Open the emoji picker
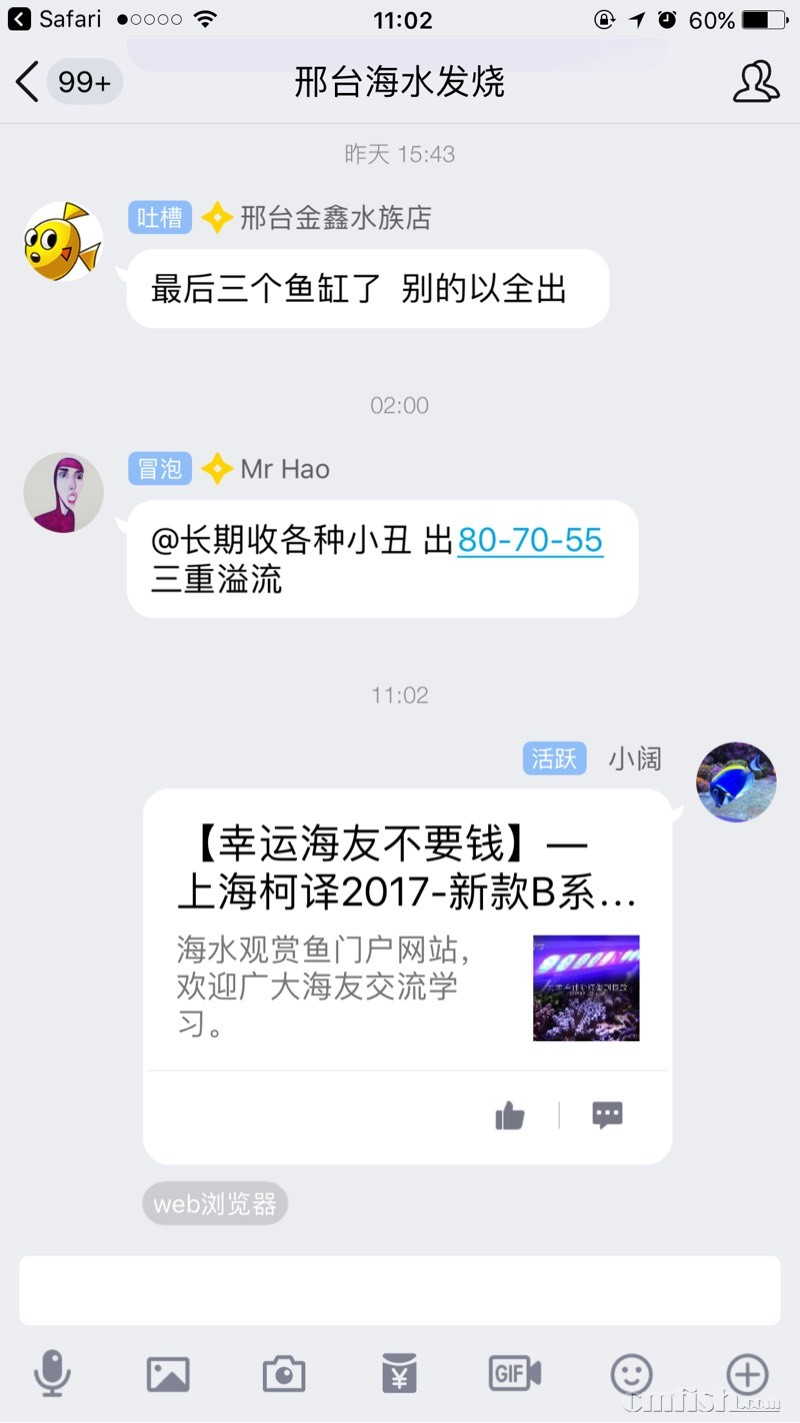The width and height of the screenshot is (800, 1423). pyautogui.click(x=631, y=1374)
